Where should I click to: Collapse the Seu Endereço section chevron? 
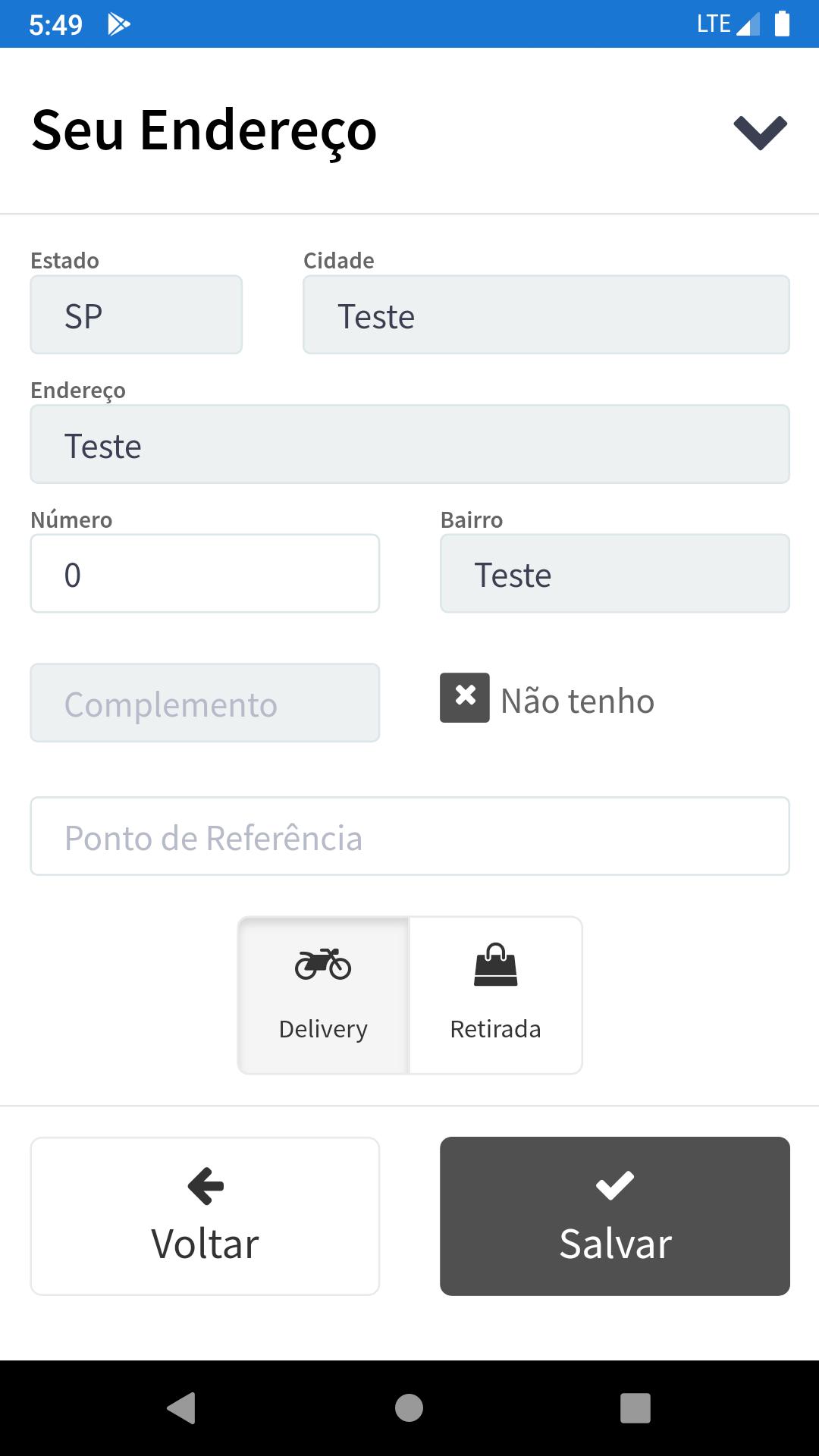coord(760,133)
